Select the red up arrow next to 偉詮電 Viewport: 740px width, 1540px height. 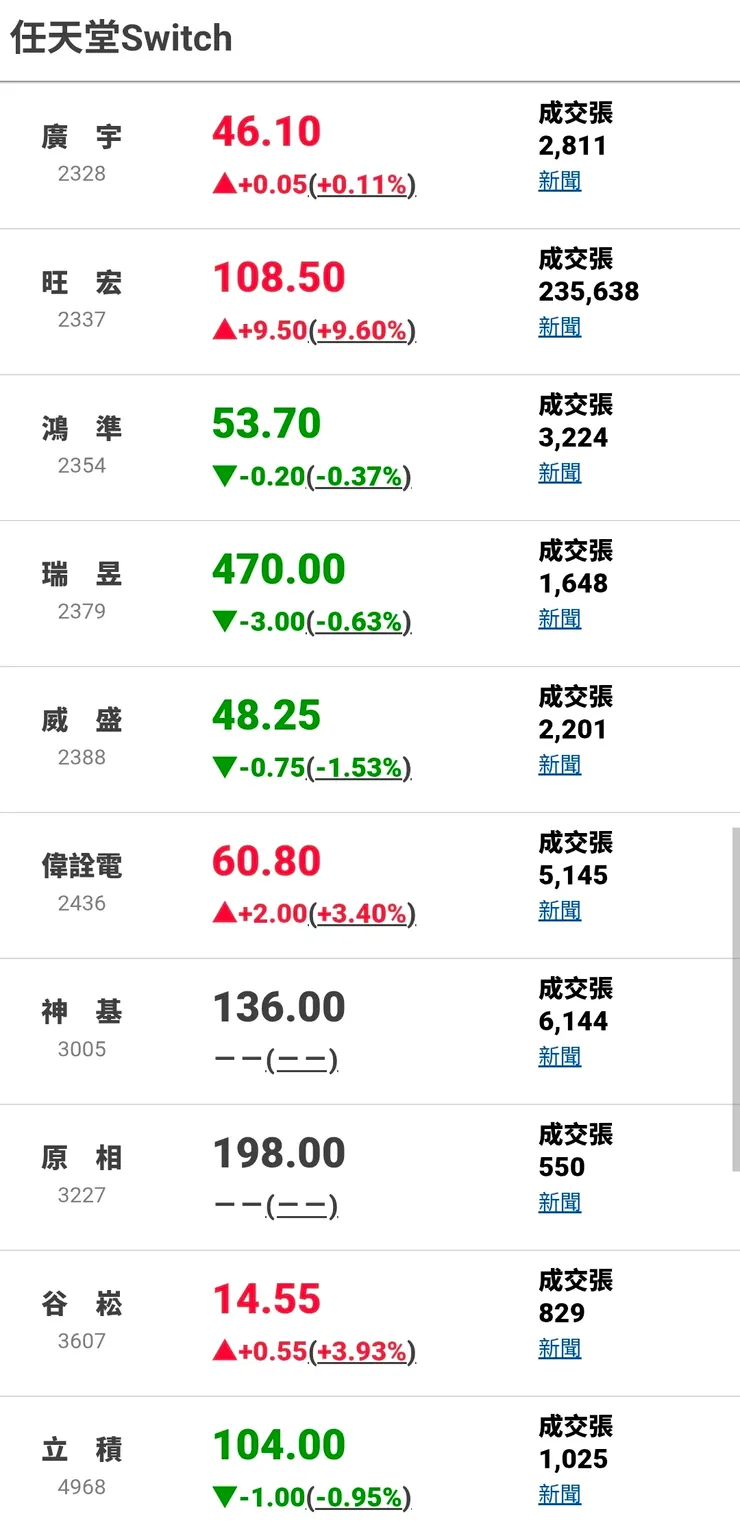click(x=224, y=912)
